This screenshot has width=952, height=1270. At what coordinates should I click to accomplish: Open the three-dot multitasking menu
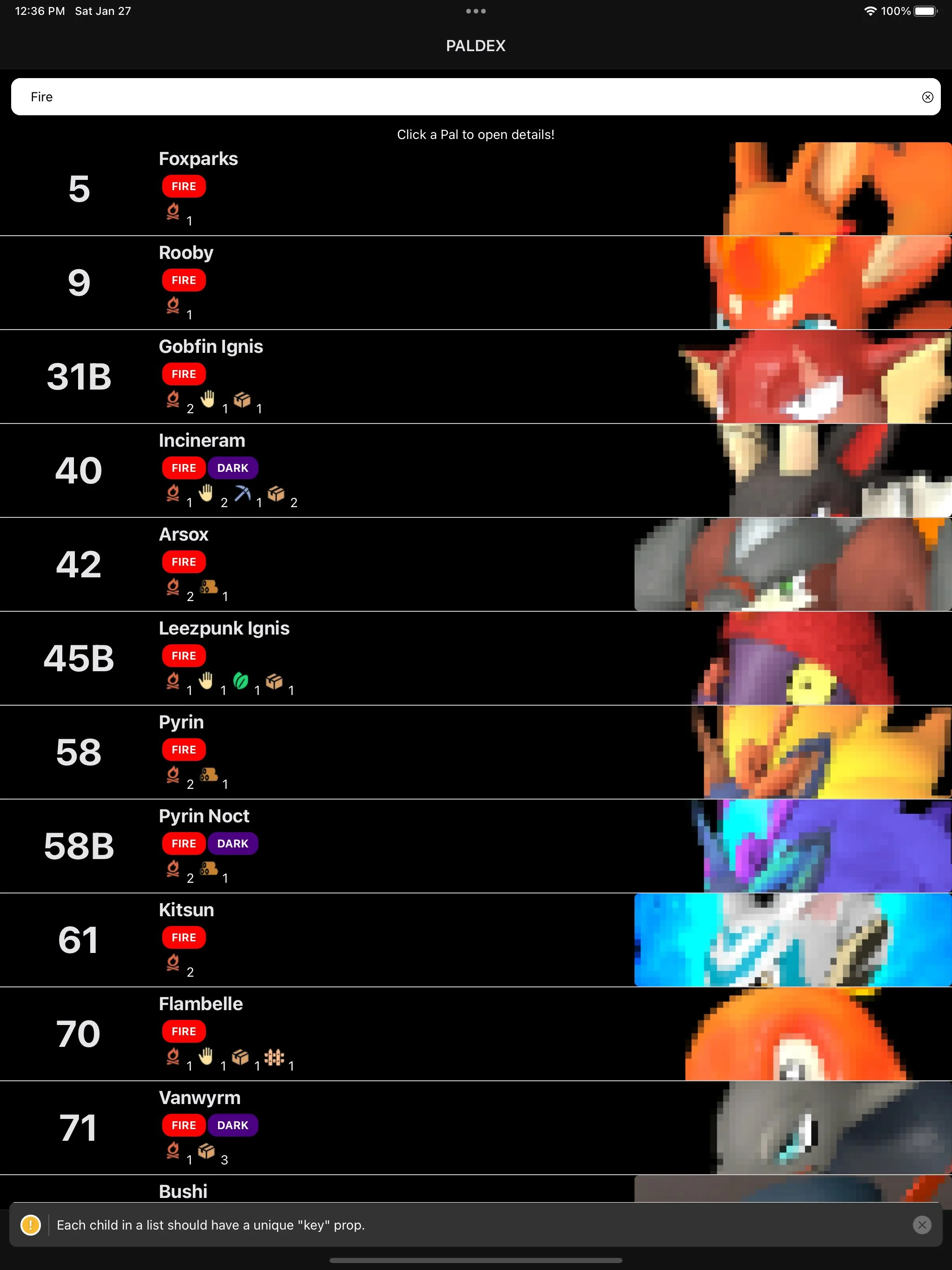[x=476, y=11]
